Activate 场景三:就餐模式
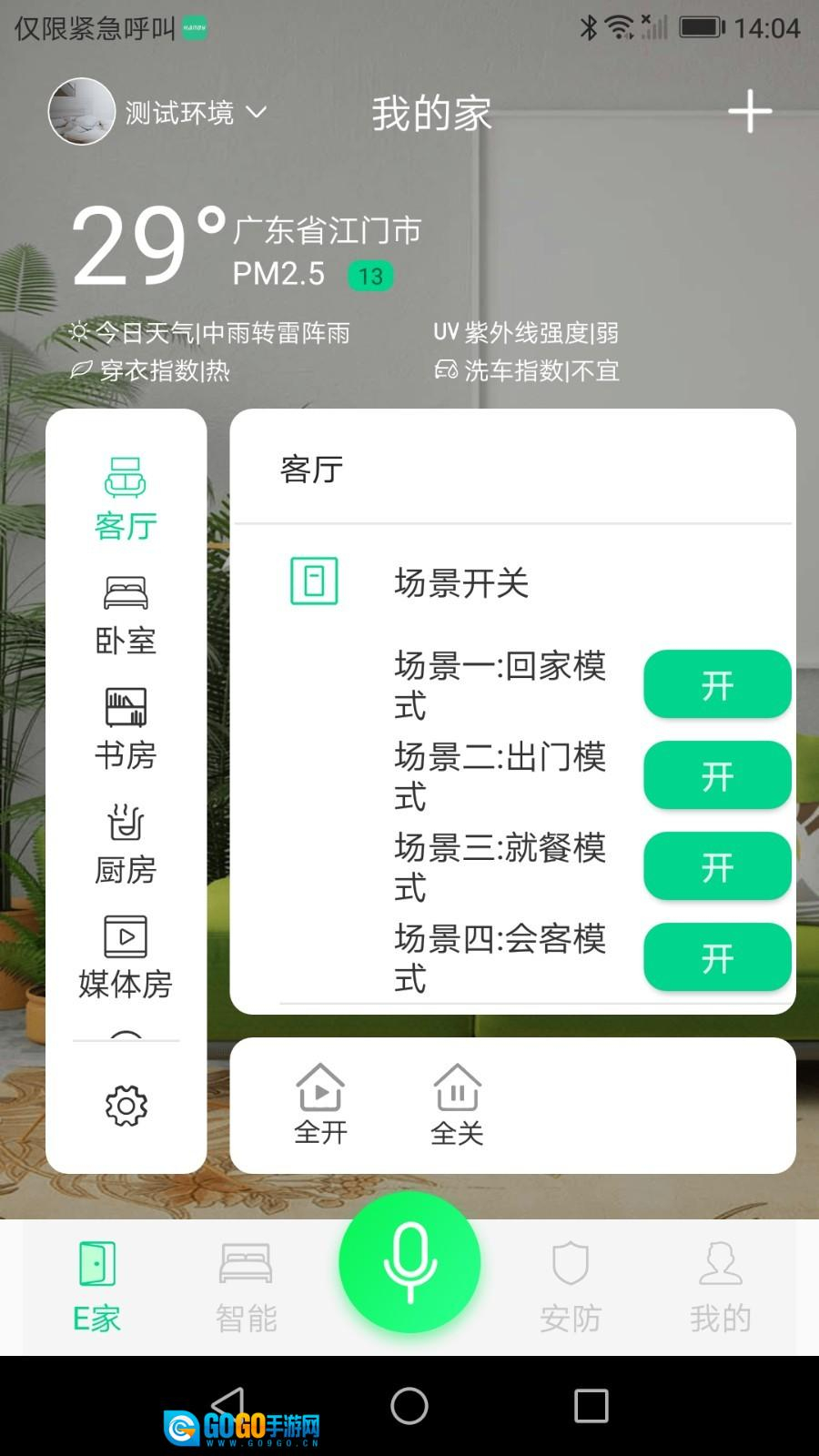 pyautogui.click(x=717, y=866)
